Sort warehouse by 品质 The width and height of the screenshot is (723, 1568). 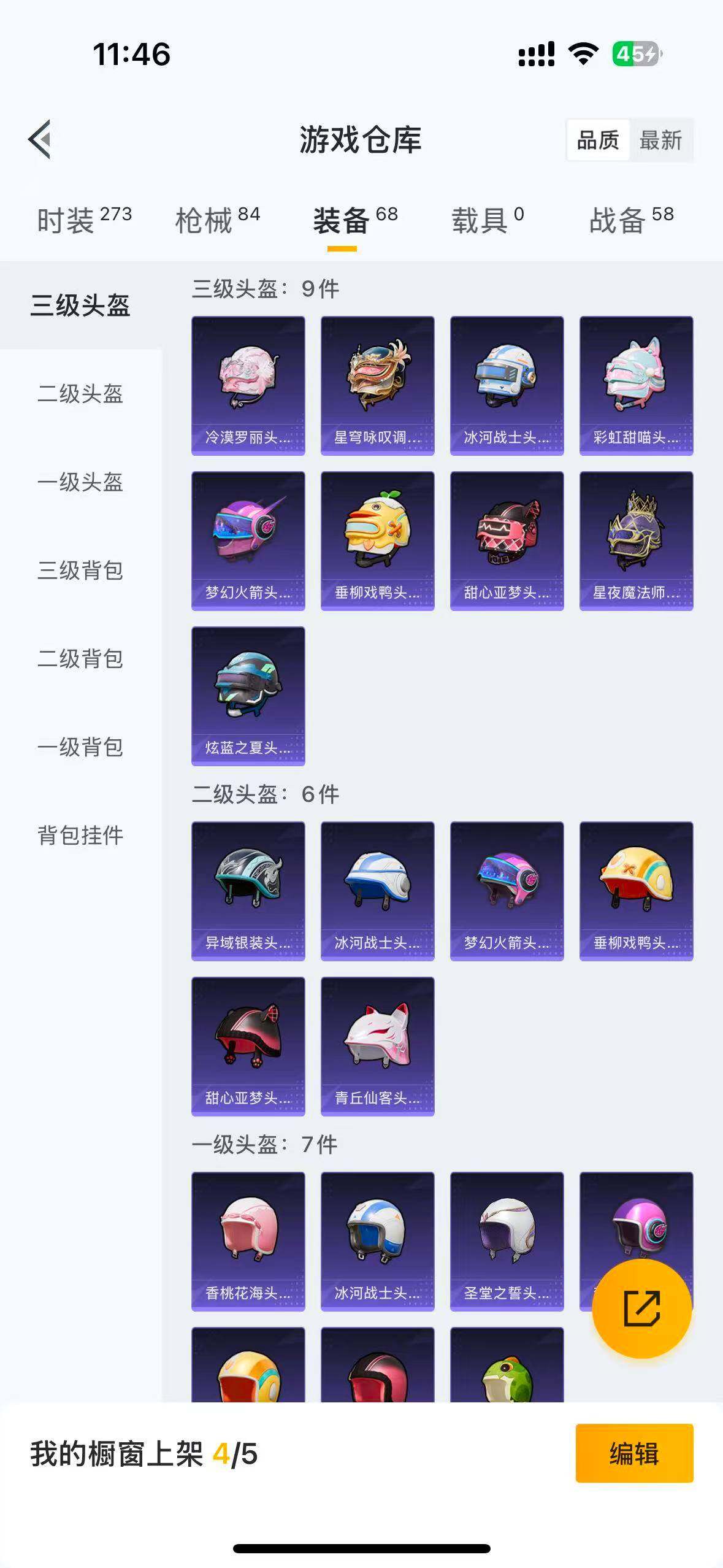click(x=598, y=140)
